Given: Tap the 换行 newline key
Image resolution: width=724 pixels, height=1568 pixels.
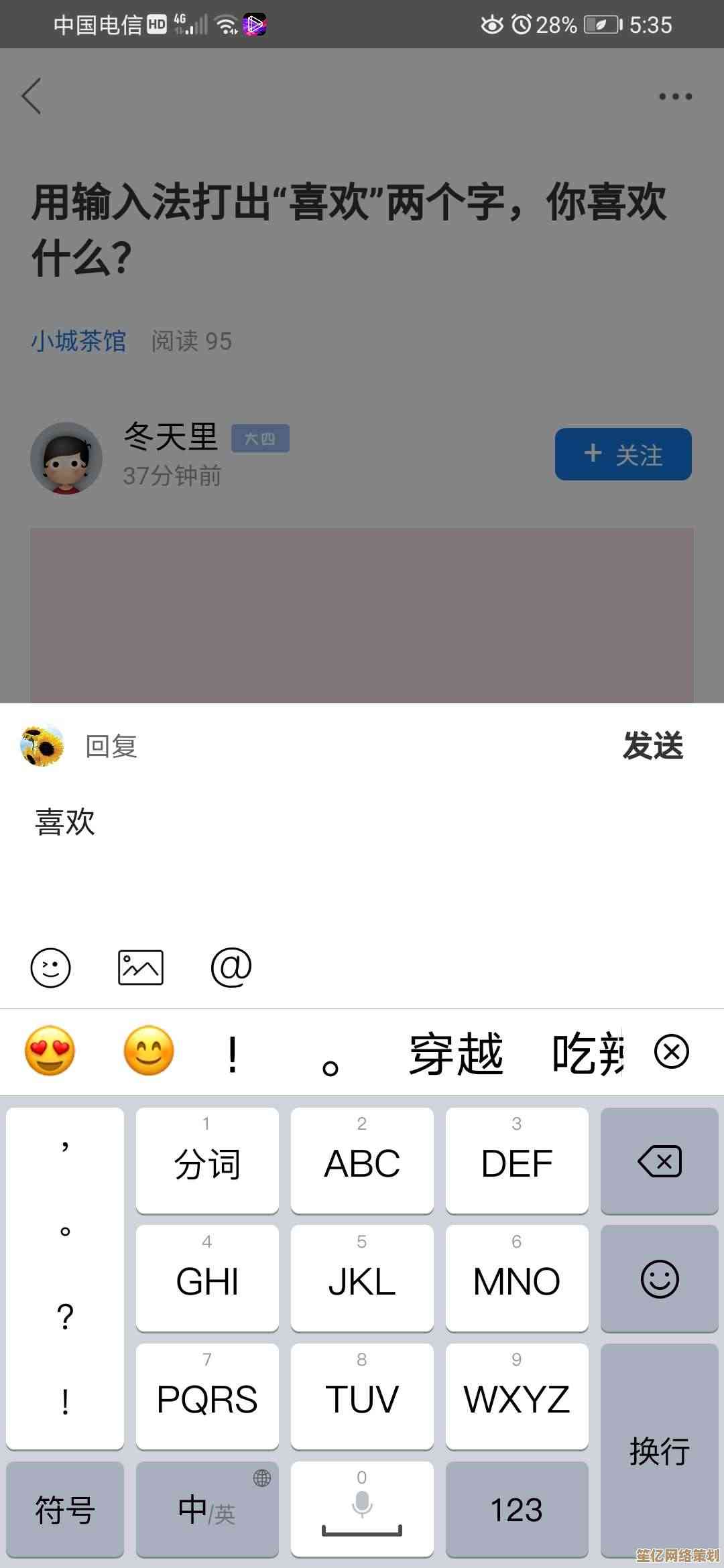Looking at the screenshot, I should point(660,1451).
